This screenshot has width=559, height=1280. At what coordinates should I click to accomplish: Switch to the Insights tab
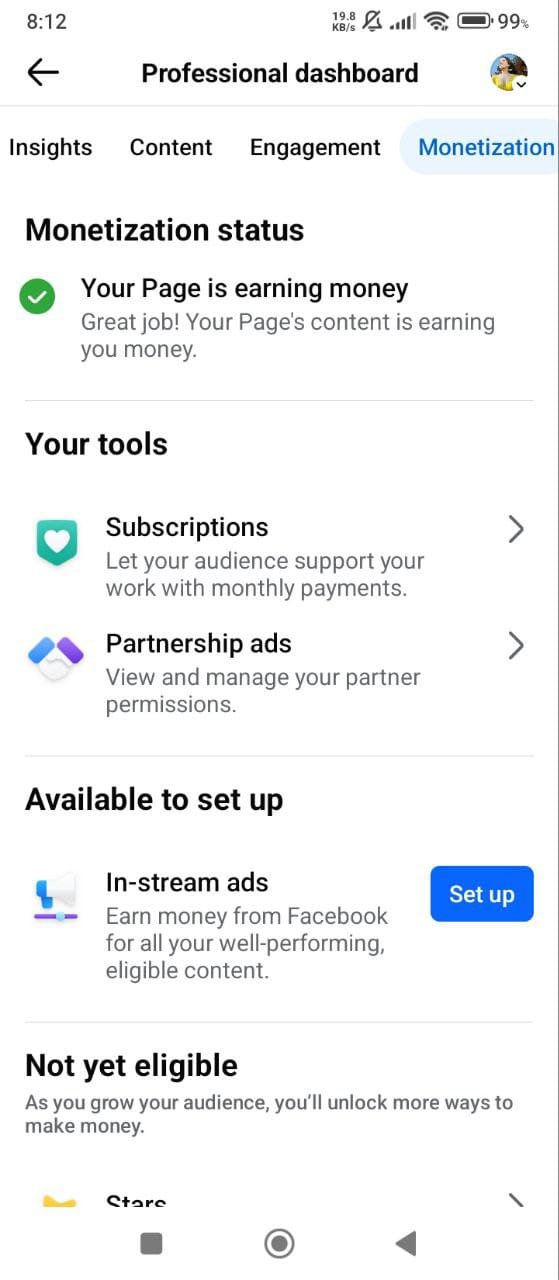(x=50, y=147)
